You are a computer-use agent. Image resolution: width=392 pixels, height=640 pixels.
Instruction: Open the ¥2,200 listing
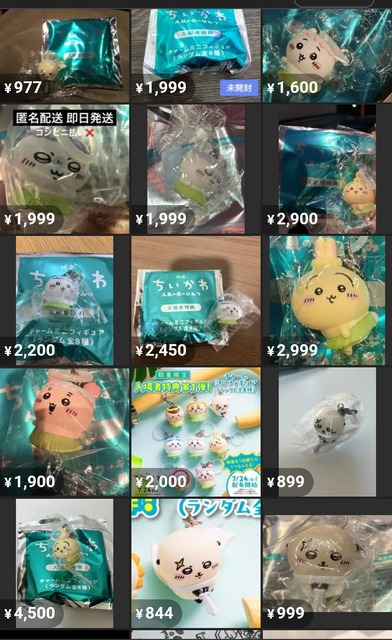click(65, 301)
